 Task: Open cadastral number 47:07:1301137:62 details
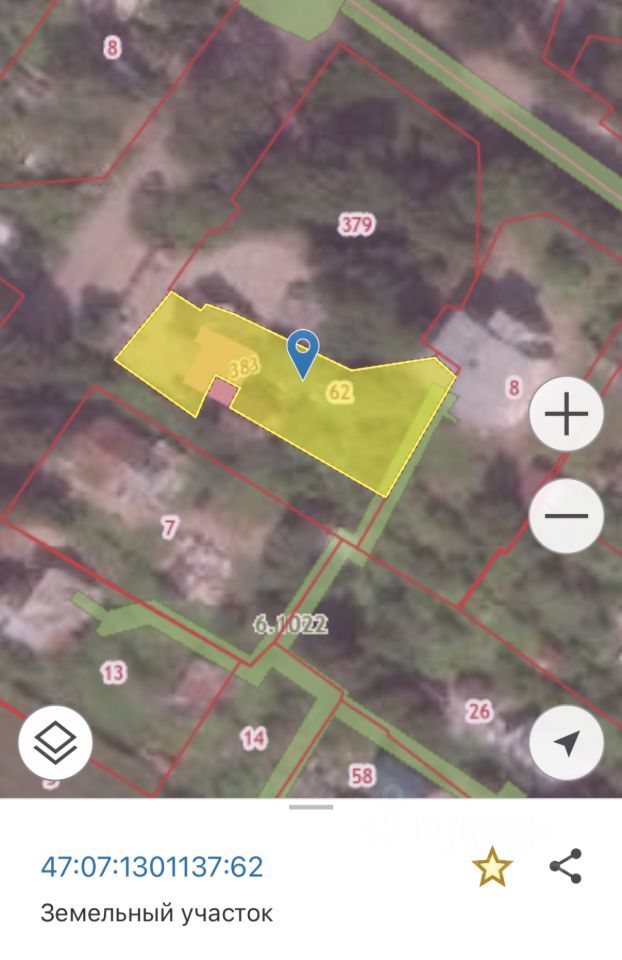[152, 866]
